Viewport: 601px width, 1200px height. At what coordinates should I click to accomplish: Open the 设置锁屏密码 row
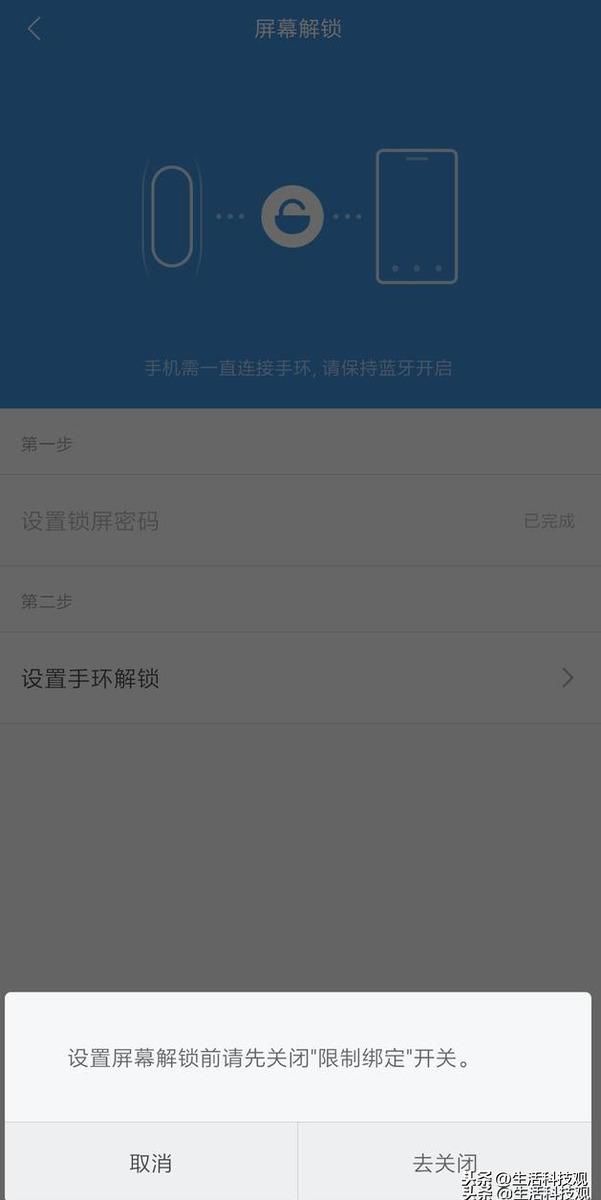coord(300,520)
